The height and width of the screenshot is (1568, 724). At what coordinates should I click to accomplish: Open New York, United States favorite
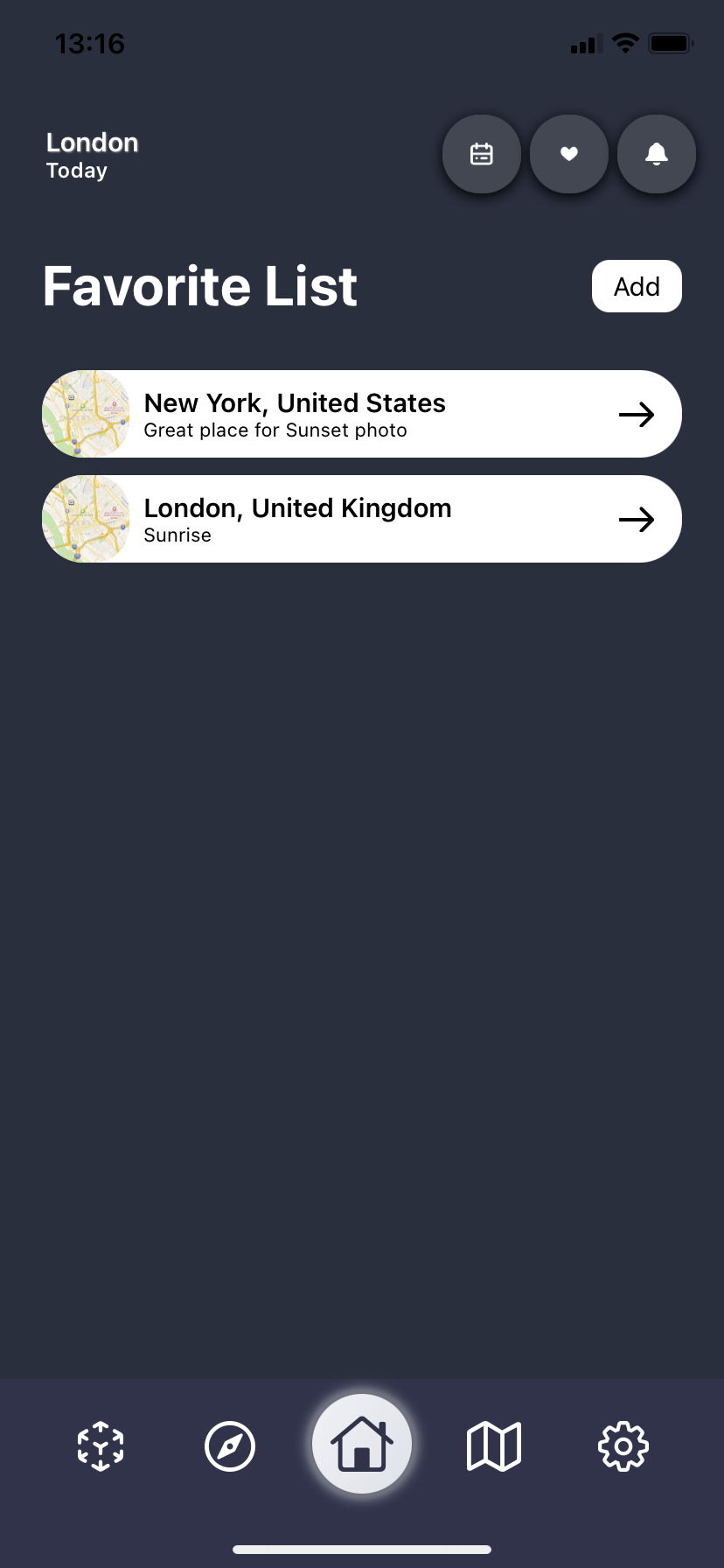362,414
